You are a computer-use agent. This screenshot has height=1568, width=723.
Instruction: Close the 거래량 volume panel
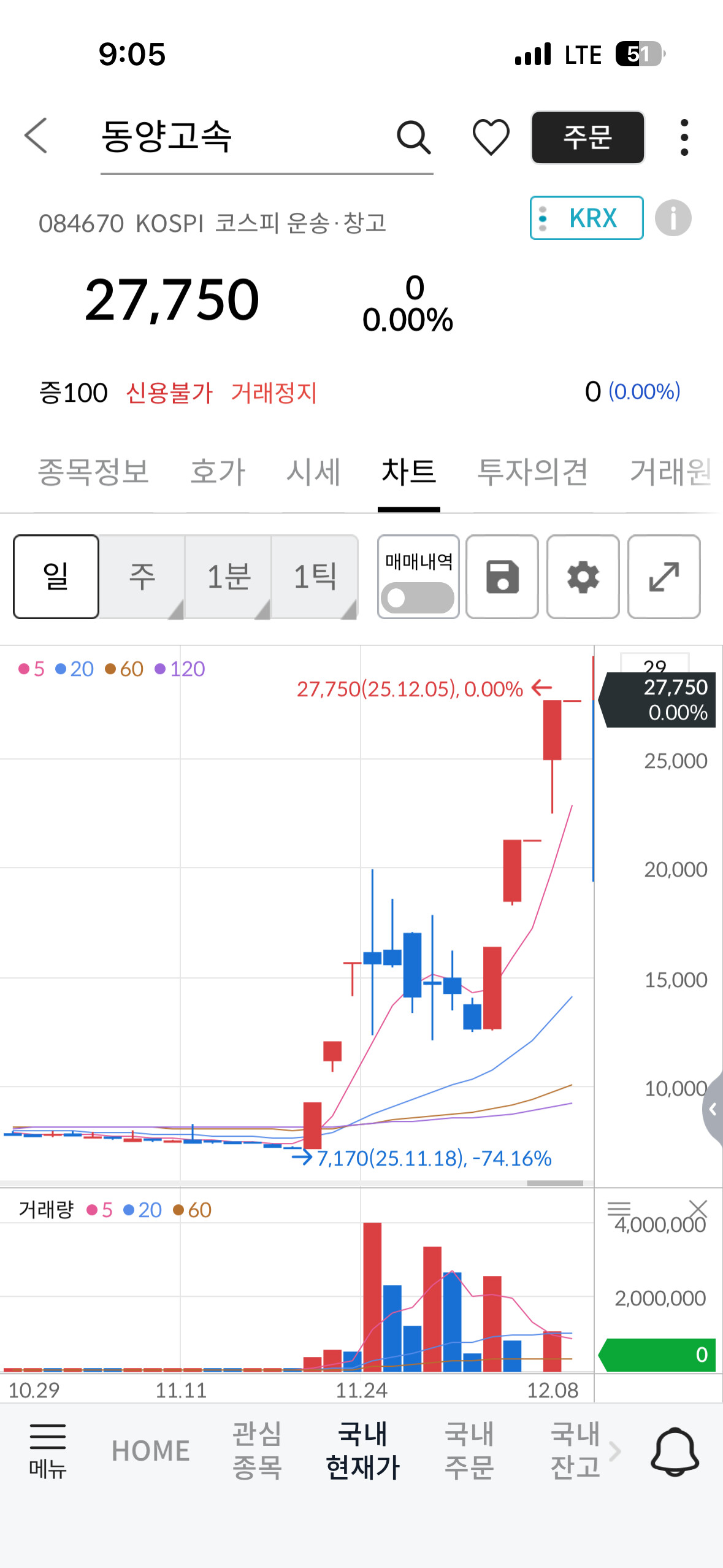click(x=698, y=1209)
